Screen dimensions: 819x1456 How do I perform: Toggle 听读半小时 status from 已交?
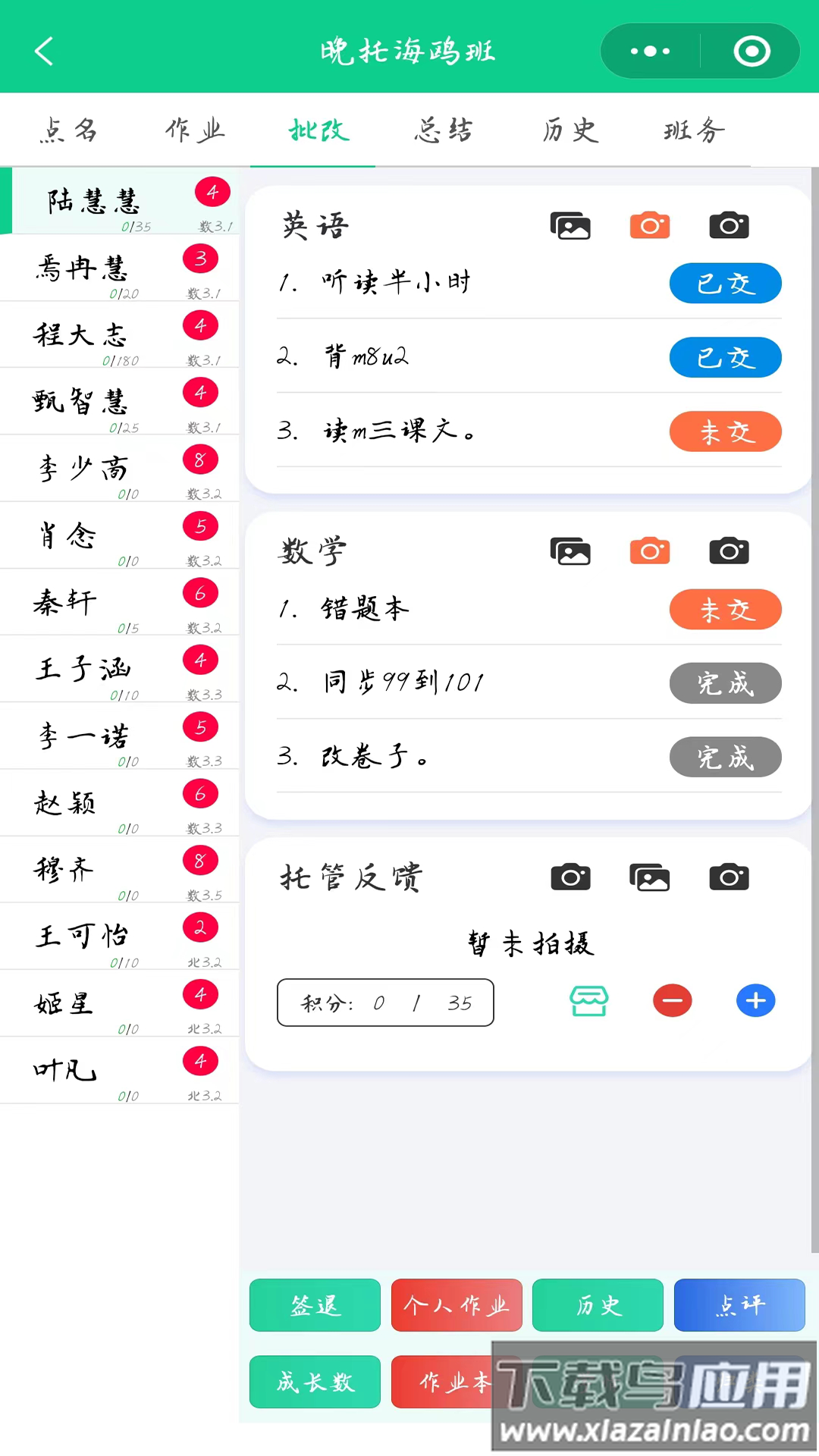[x=725, y=284]
